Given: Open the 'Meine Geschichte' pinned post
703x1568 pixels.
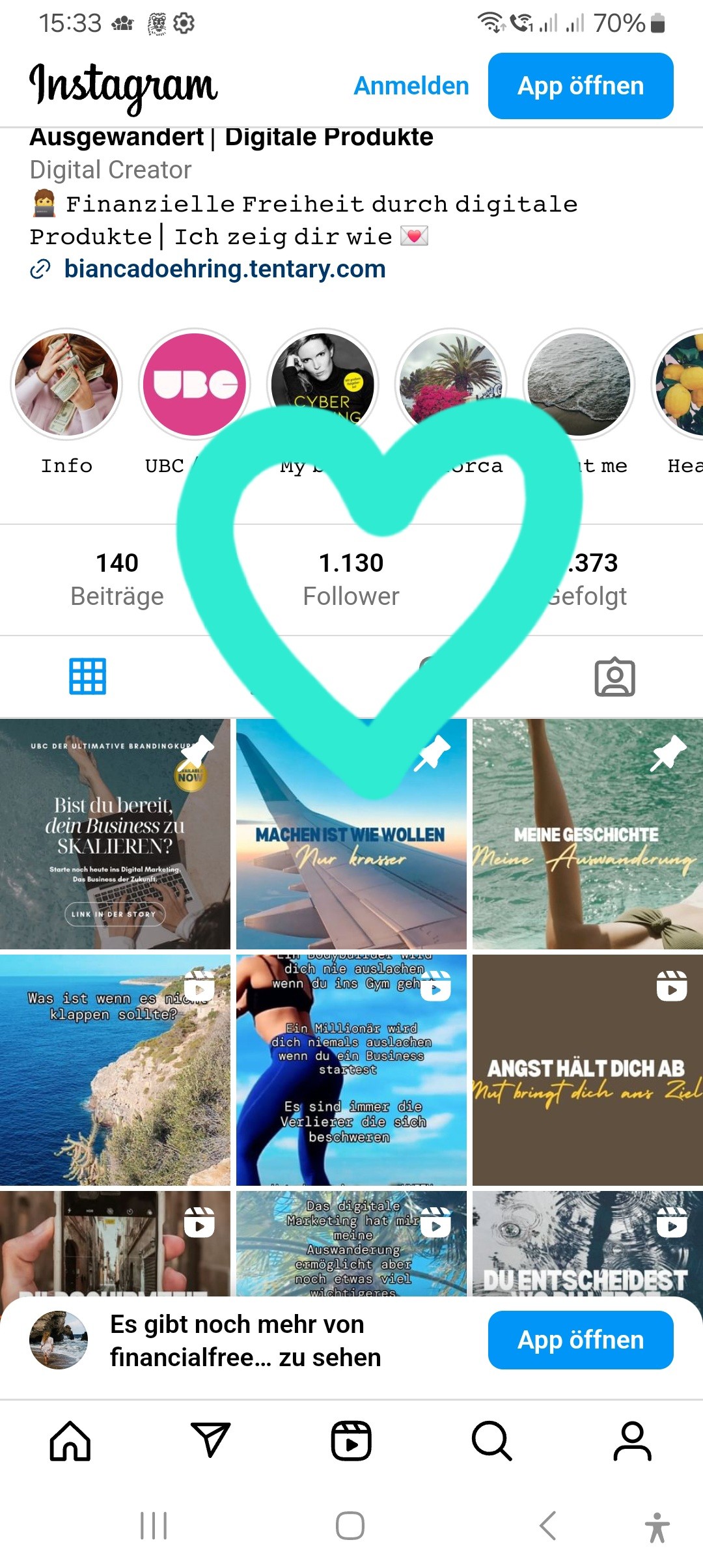Looking at the screenshot, I should pos(587,834).
